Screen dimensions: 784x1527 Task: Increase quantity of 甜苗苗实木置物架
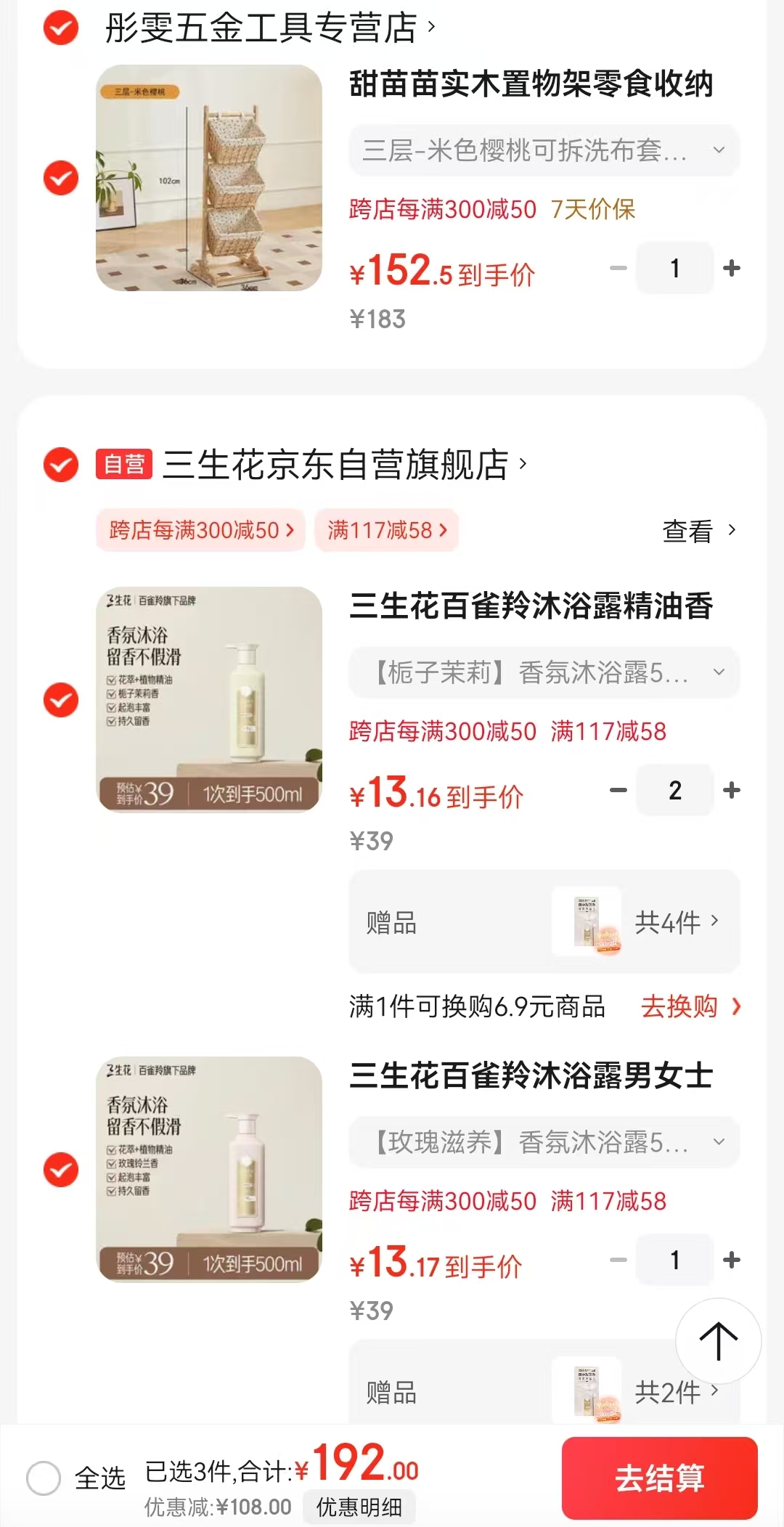pyautogui.click(x=732, y=268)
